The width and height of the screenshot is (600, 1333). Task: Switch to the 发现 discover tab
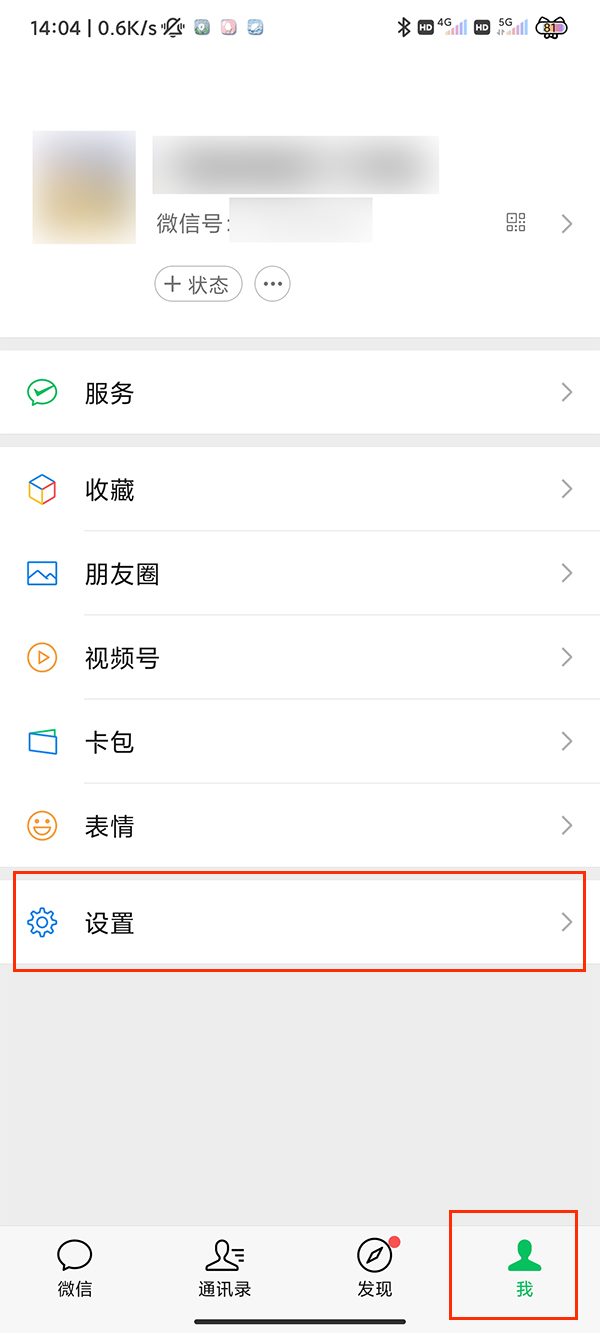(x=375, y=1268)
